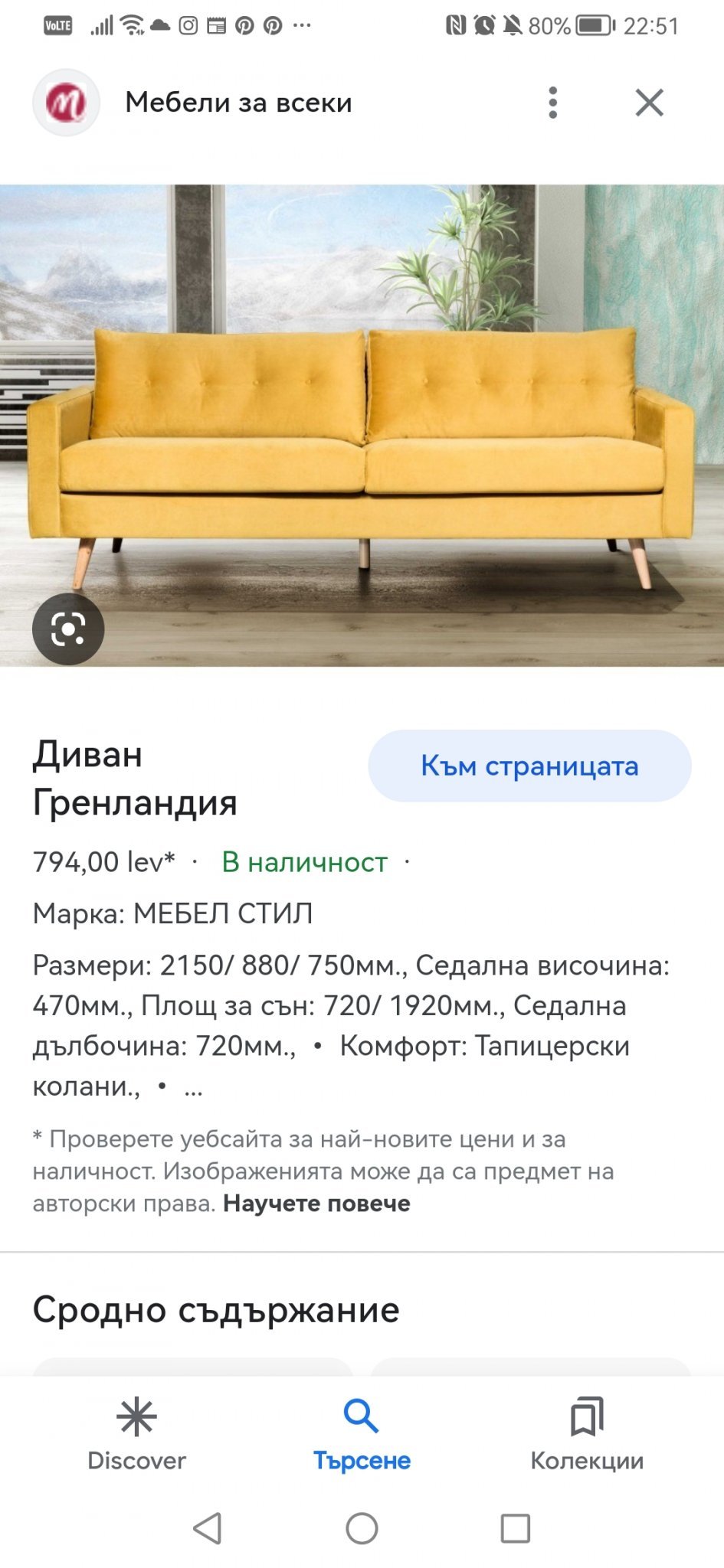Screen dimensions: 724x1568
Task: Search the sofa image with Lens
Action: coord(68,629)
